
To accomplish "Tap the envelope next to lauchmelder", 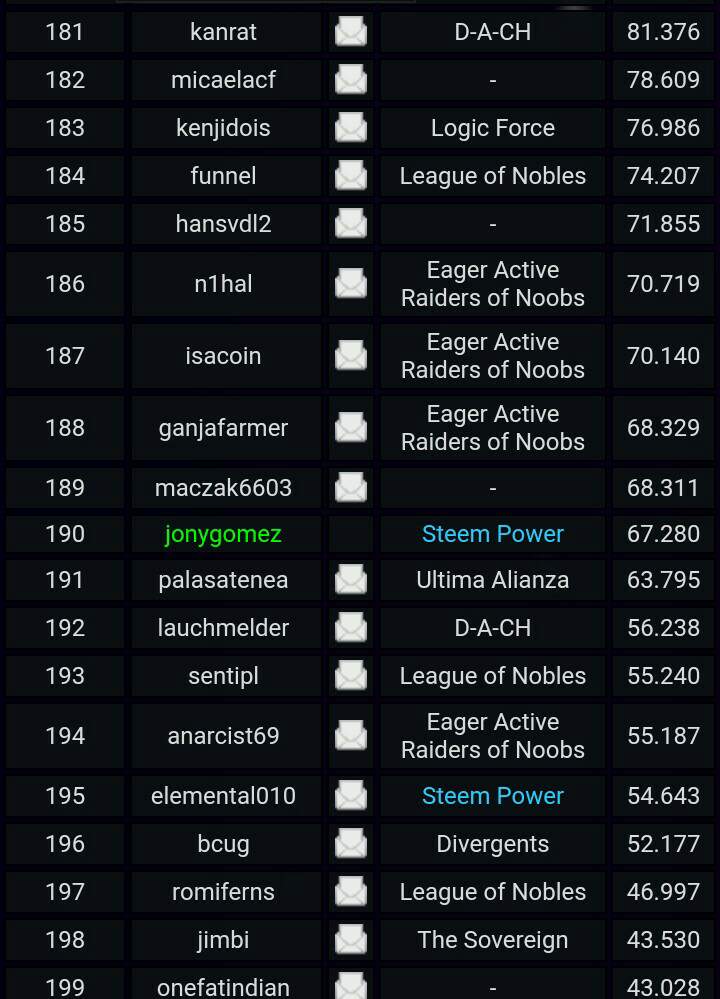I will [350, 628].
